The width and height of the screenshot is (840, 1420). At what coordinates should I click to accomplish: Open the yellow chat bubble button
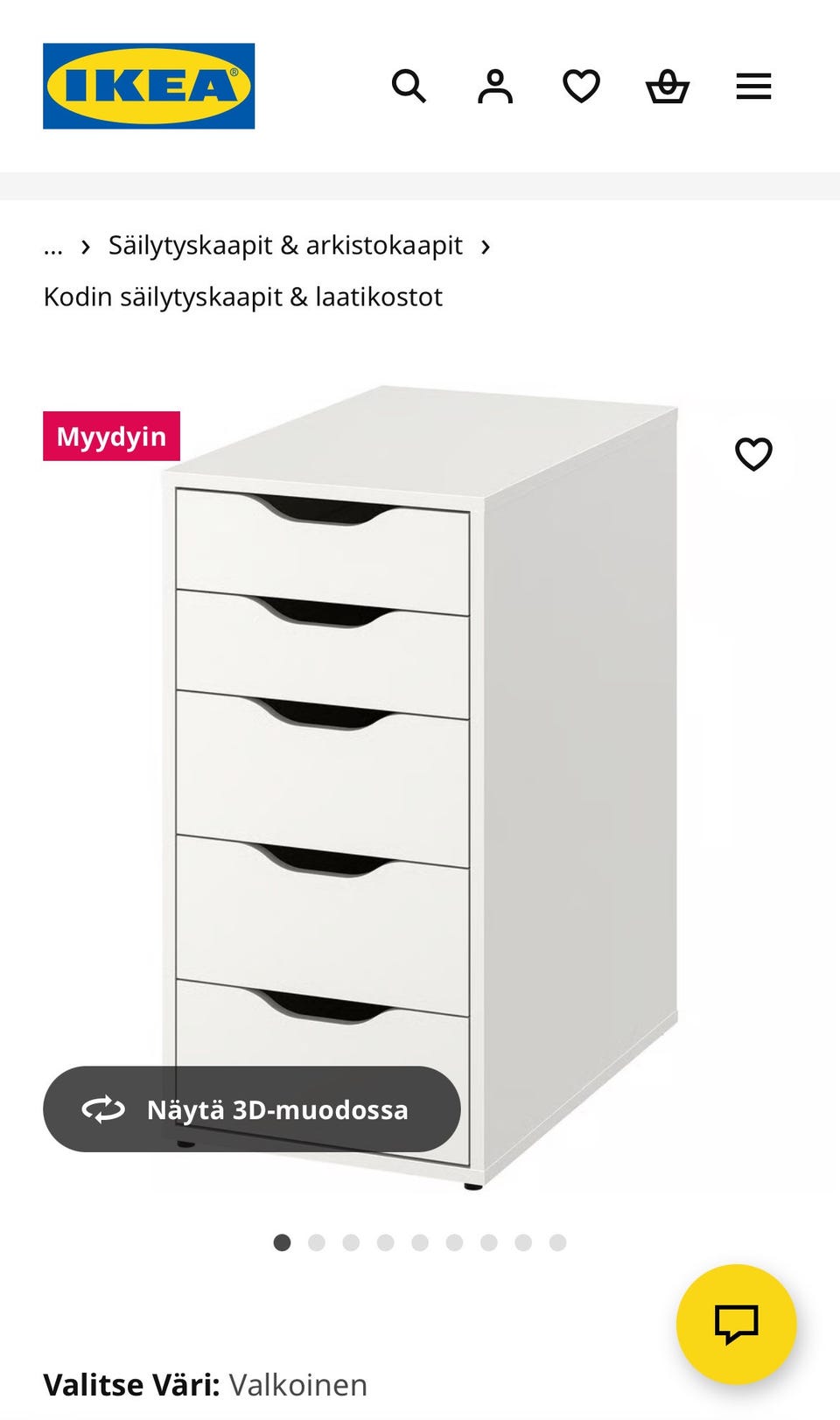point(737,1325)
